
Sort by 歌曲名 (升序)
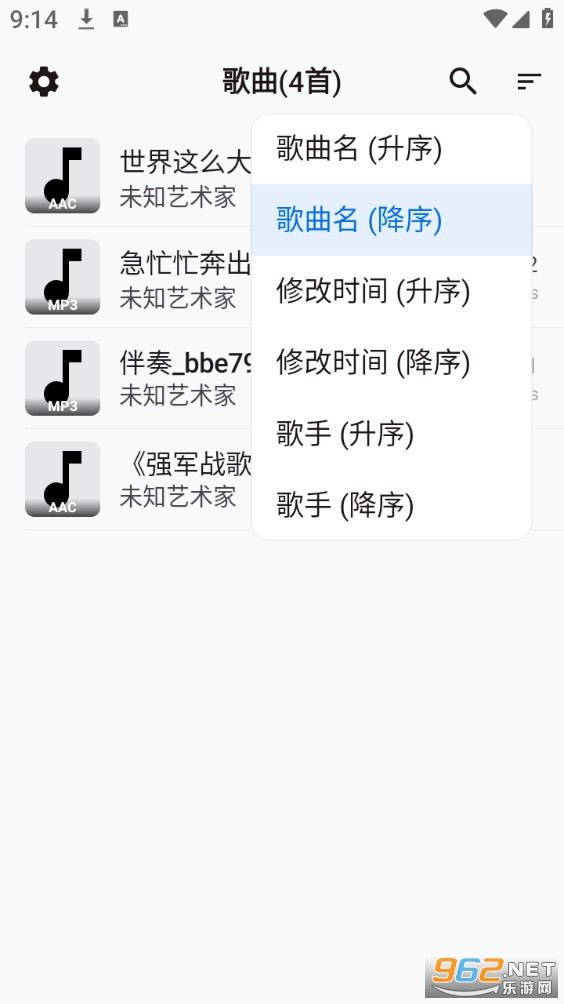coord(391,149)
